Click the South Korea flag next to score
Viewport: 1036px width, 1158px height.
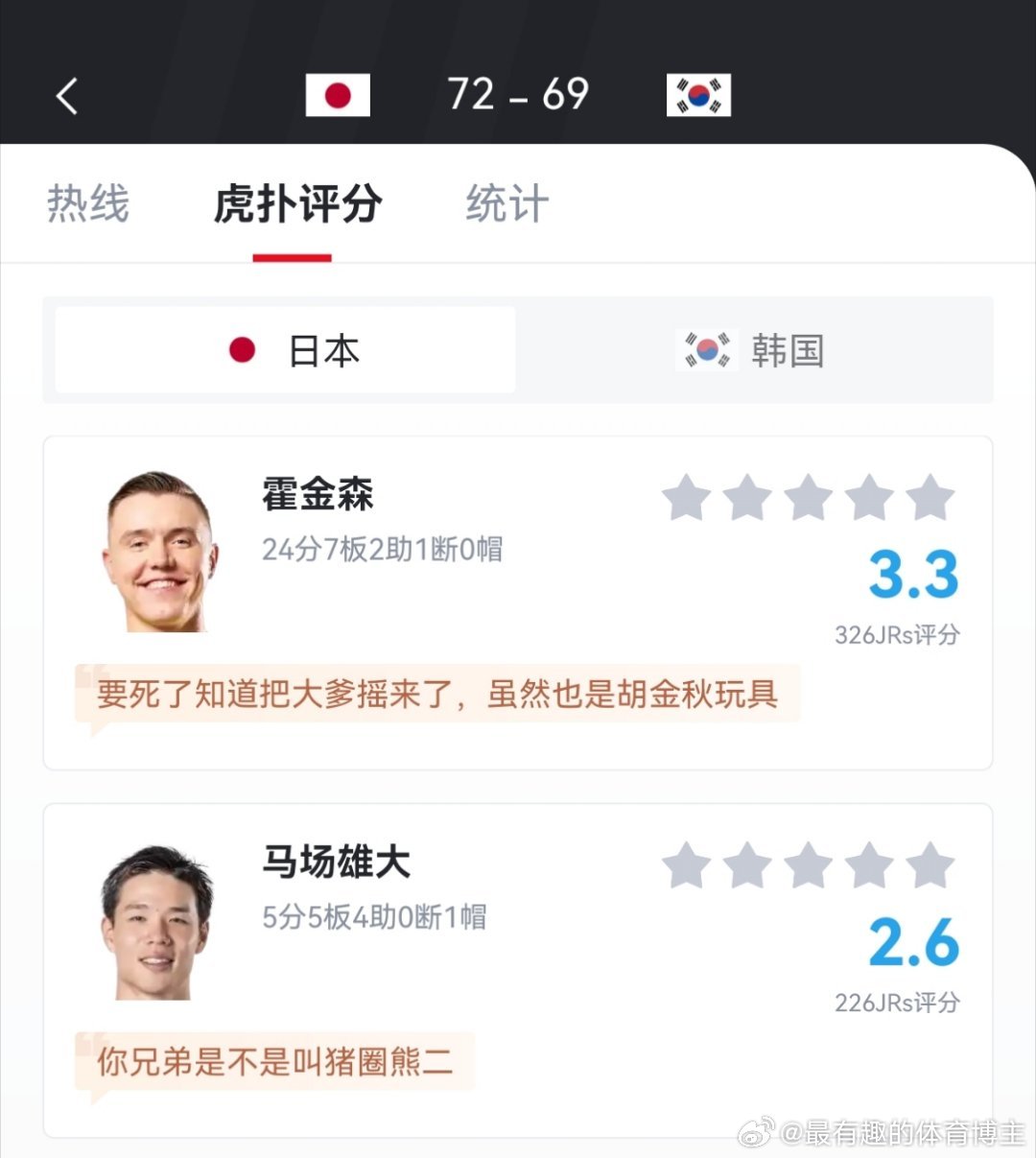[x=699, y=94]
